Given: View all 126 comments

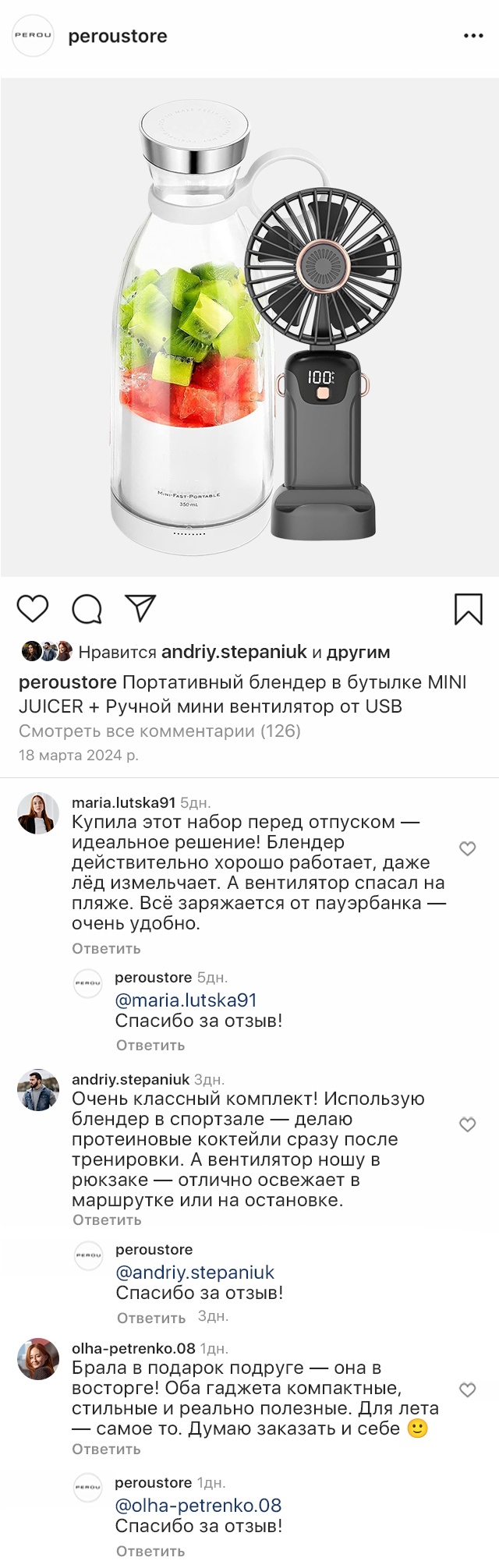Looking at the screenshot, I should pos(159,731).
